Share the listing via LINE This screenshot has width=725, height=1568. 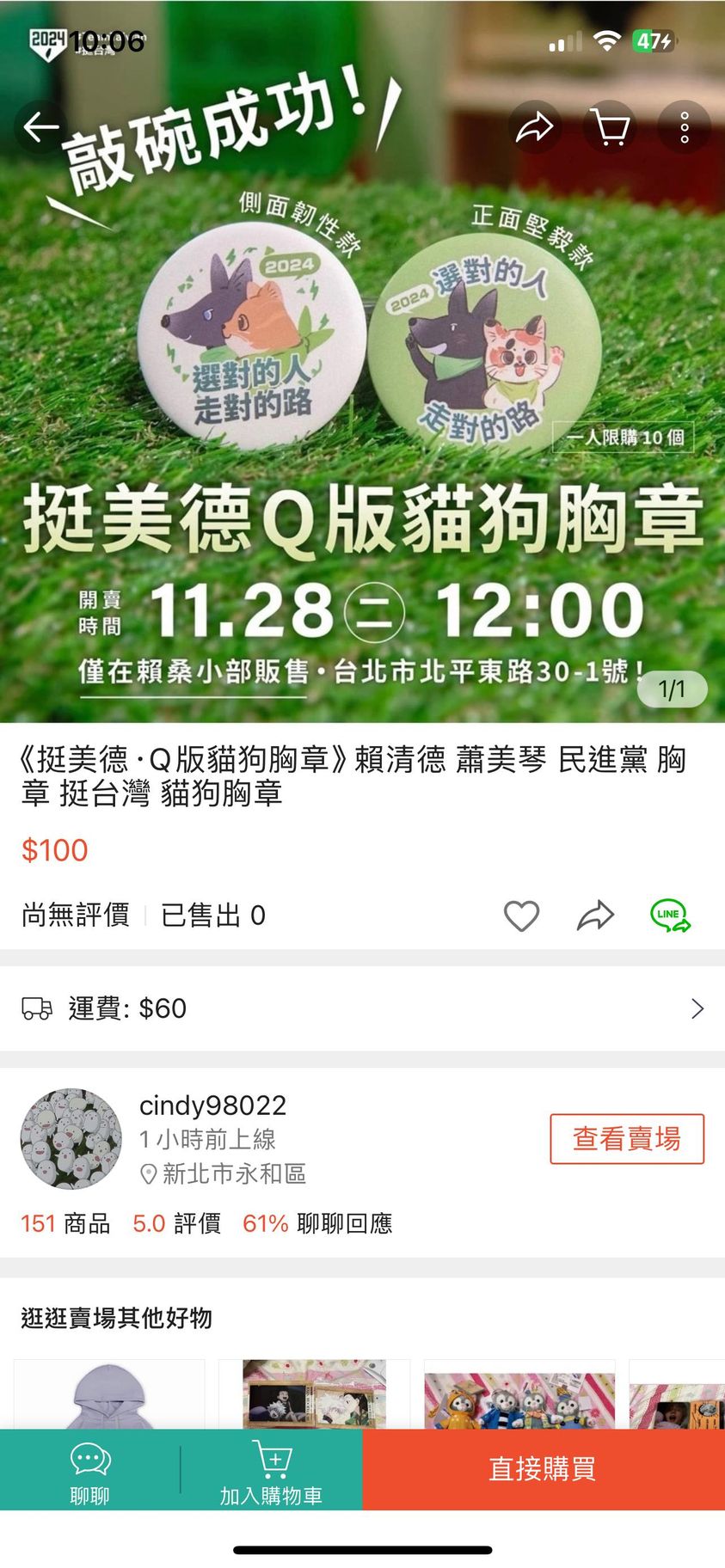[670, 916]
